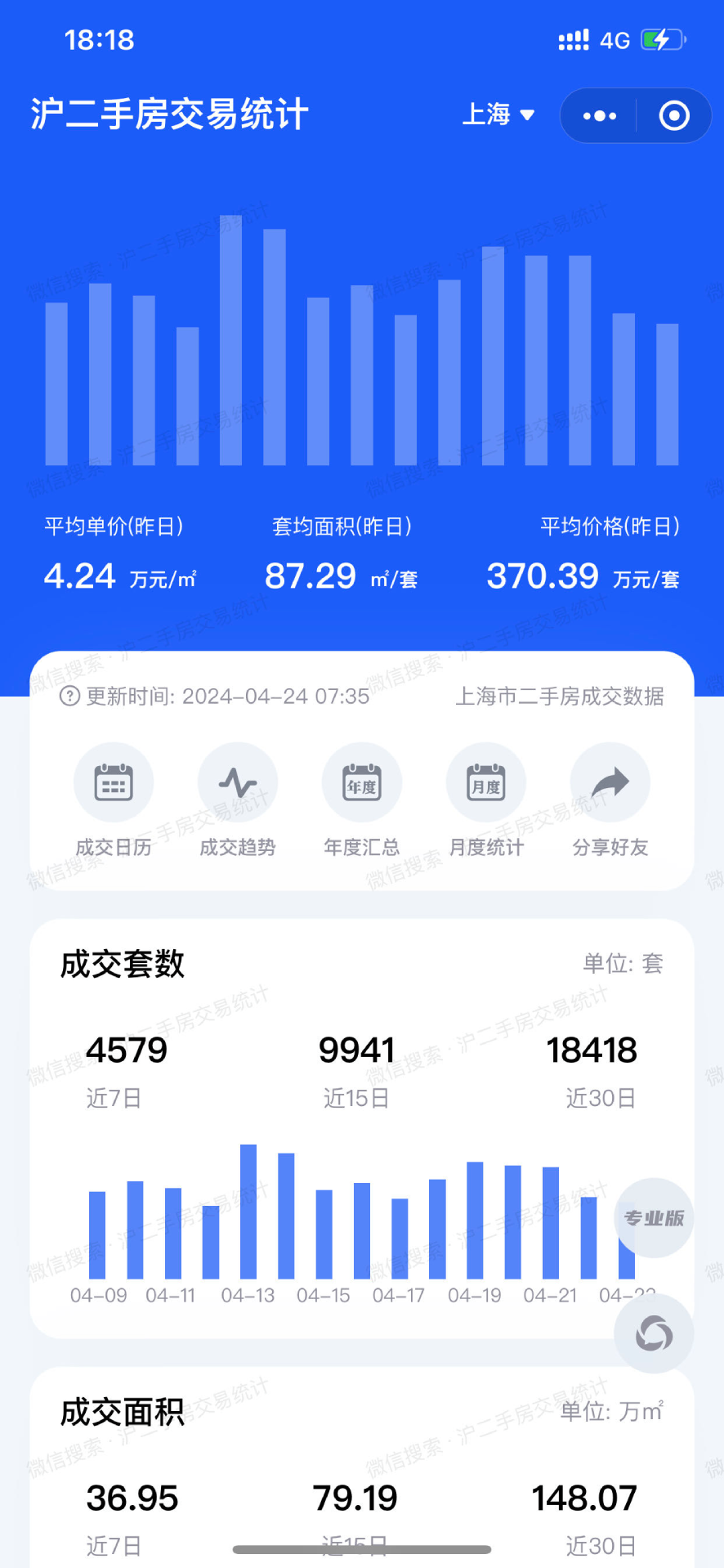Tap the mini-program exit circle button
Screen dimensions: 724x1568
tap(673, 115)
